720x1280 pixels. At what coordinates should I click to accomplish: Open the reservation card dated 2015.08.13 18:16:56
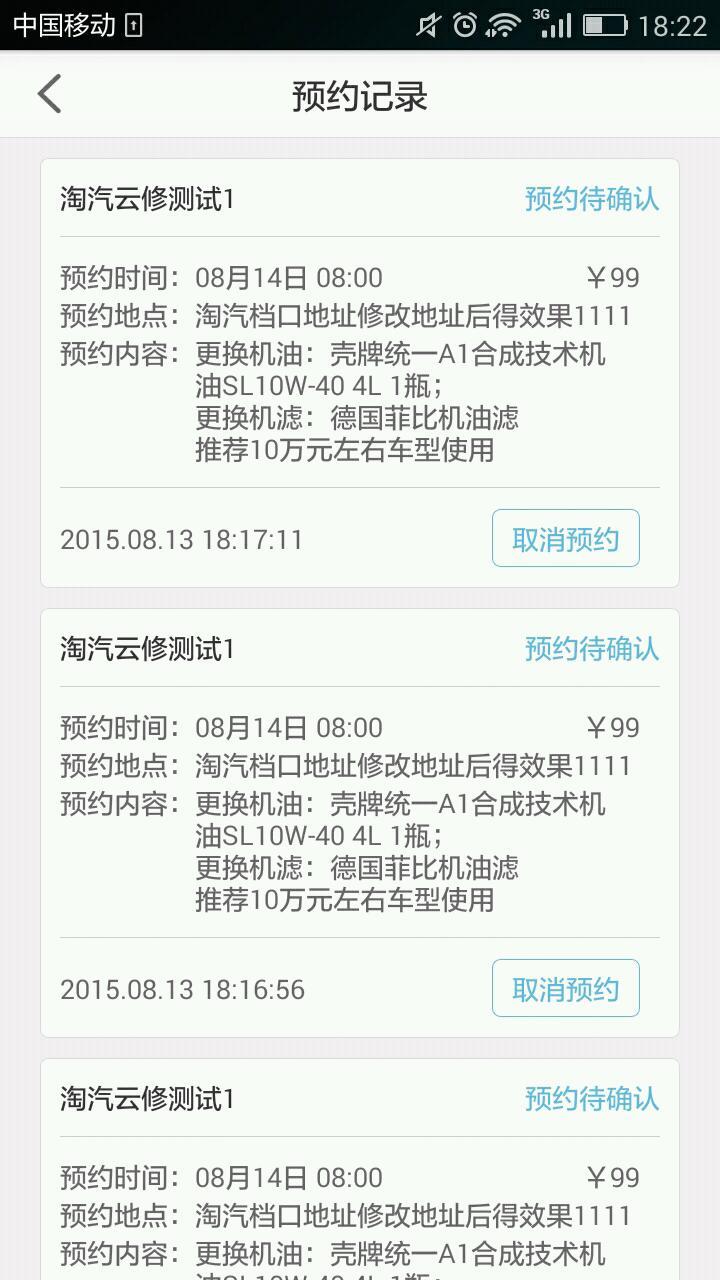[x=360, y=823]
